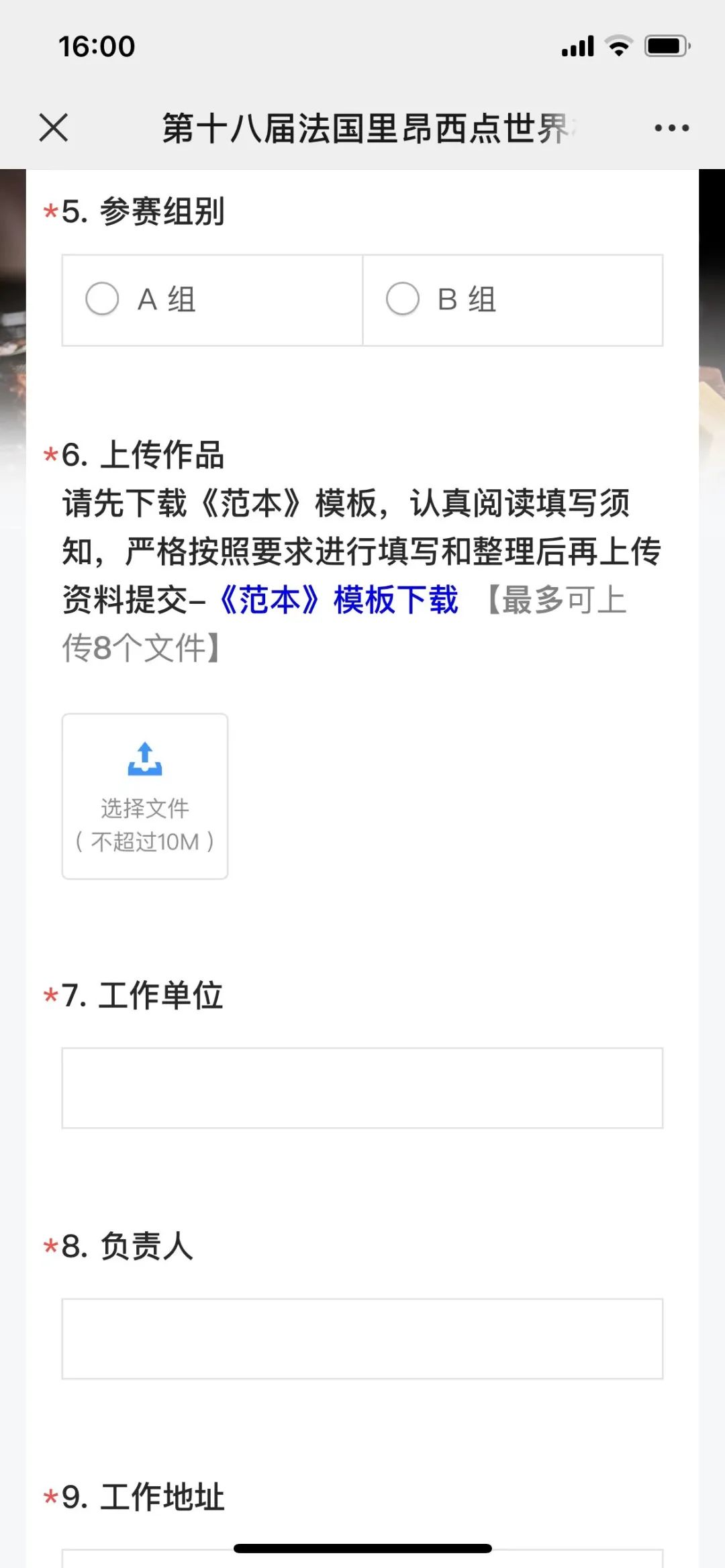Open the three-dot more options menu
This screenshot has height=1568, width=725.
point(671,127)
